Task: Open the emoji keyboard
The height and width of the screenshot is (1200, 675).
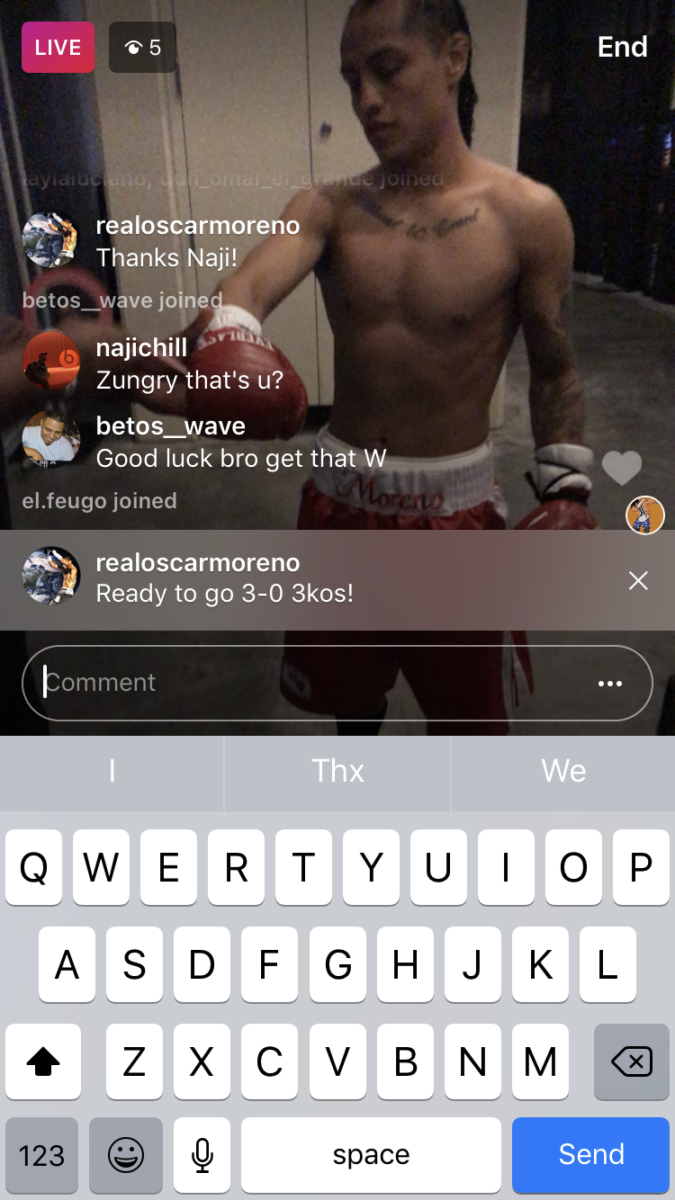Action: (126, 1155)
